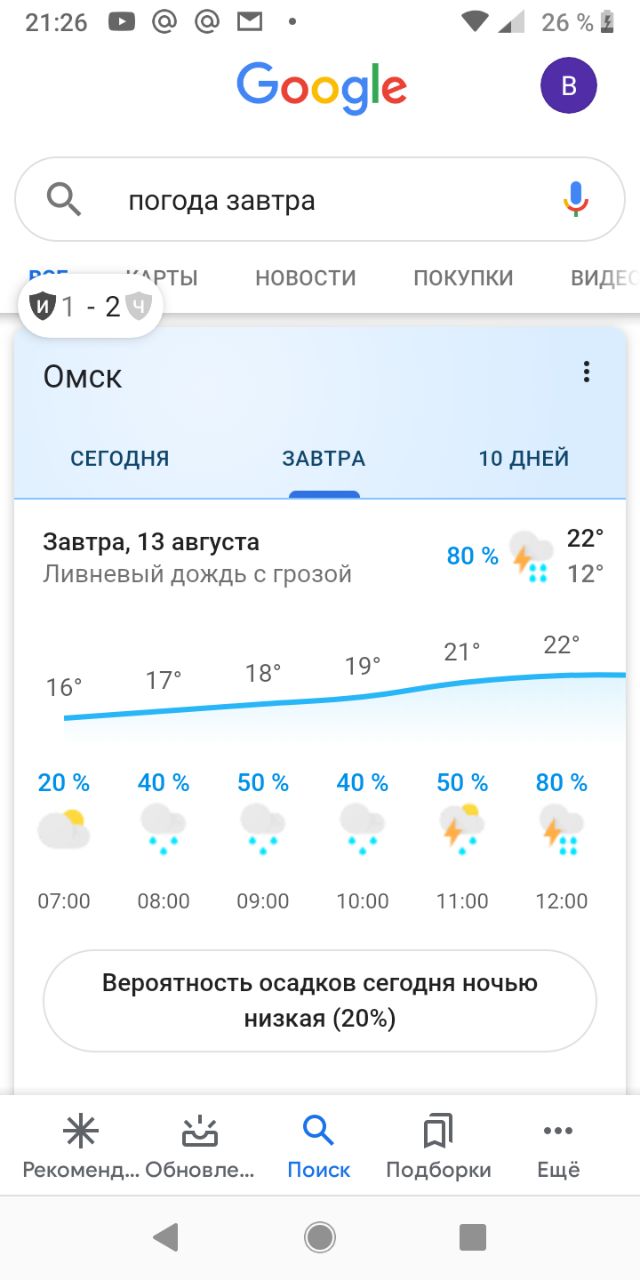
Task: Go back with the system back button
Action: coord(166,1237)
